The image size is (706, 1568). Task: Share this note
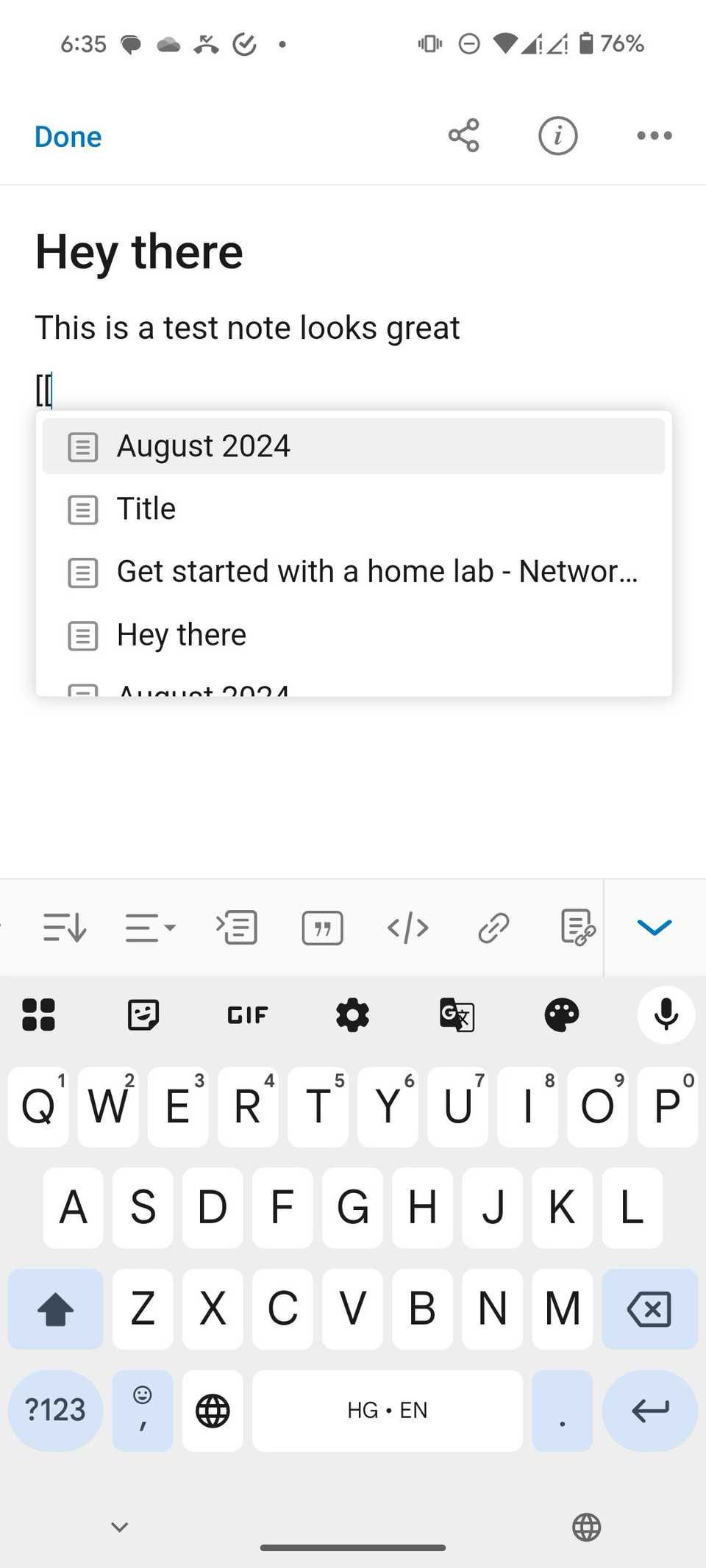(x=464, y=135)
